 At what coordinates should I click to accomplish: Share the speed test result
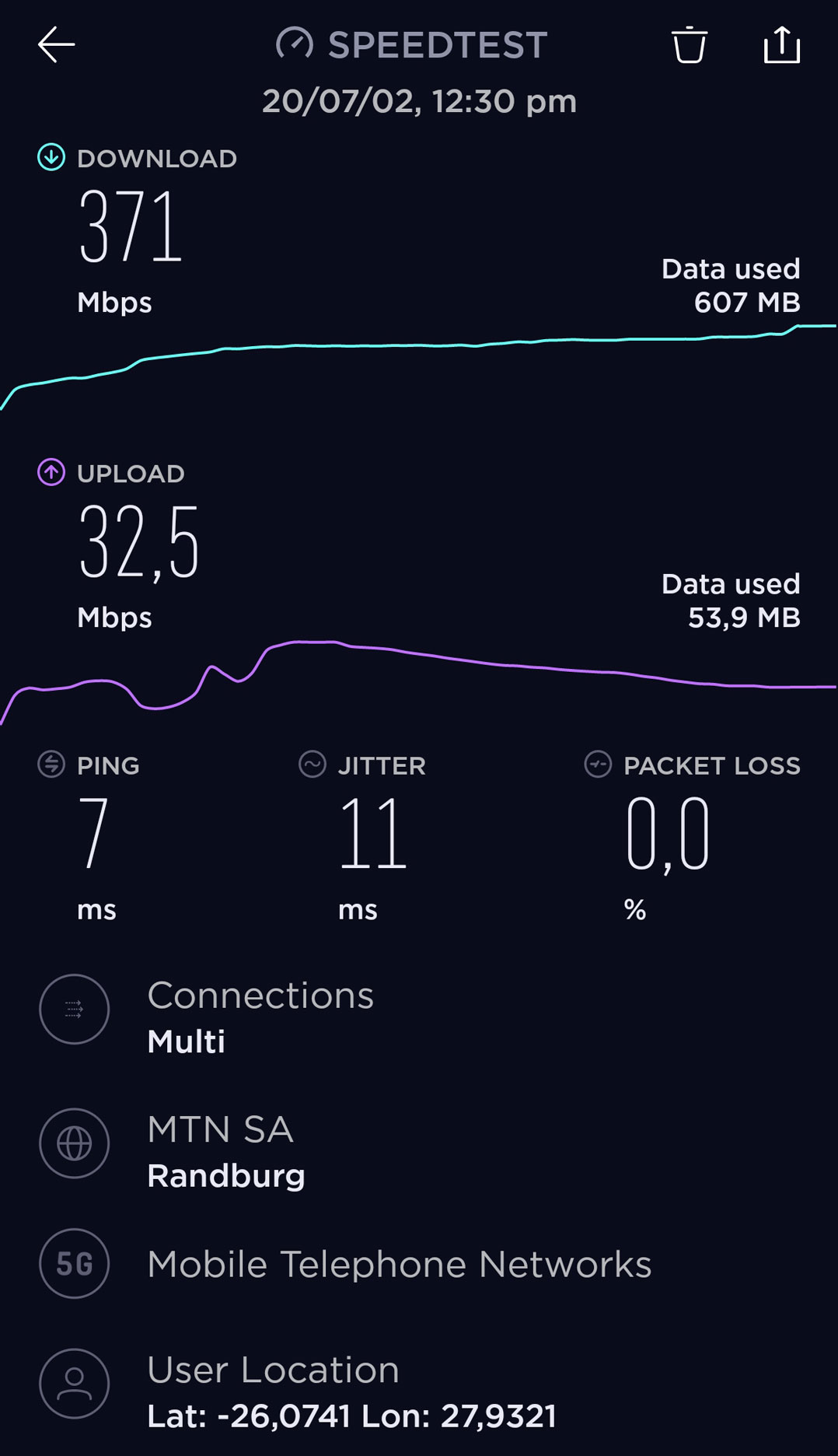(781, 44)
